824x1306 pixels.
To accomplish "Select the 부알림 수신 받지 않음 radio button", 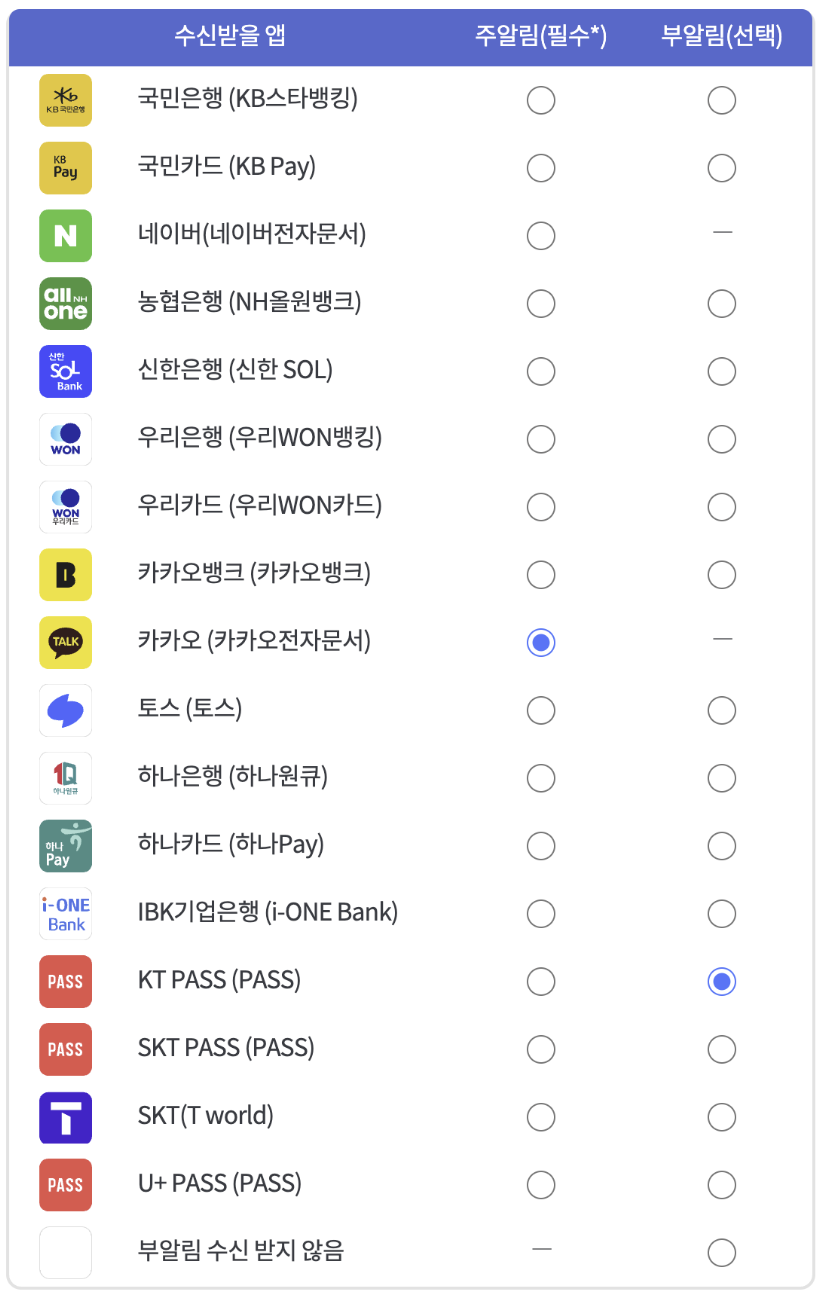I will [721, 1252].
